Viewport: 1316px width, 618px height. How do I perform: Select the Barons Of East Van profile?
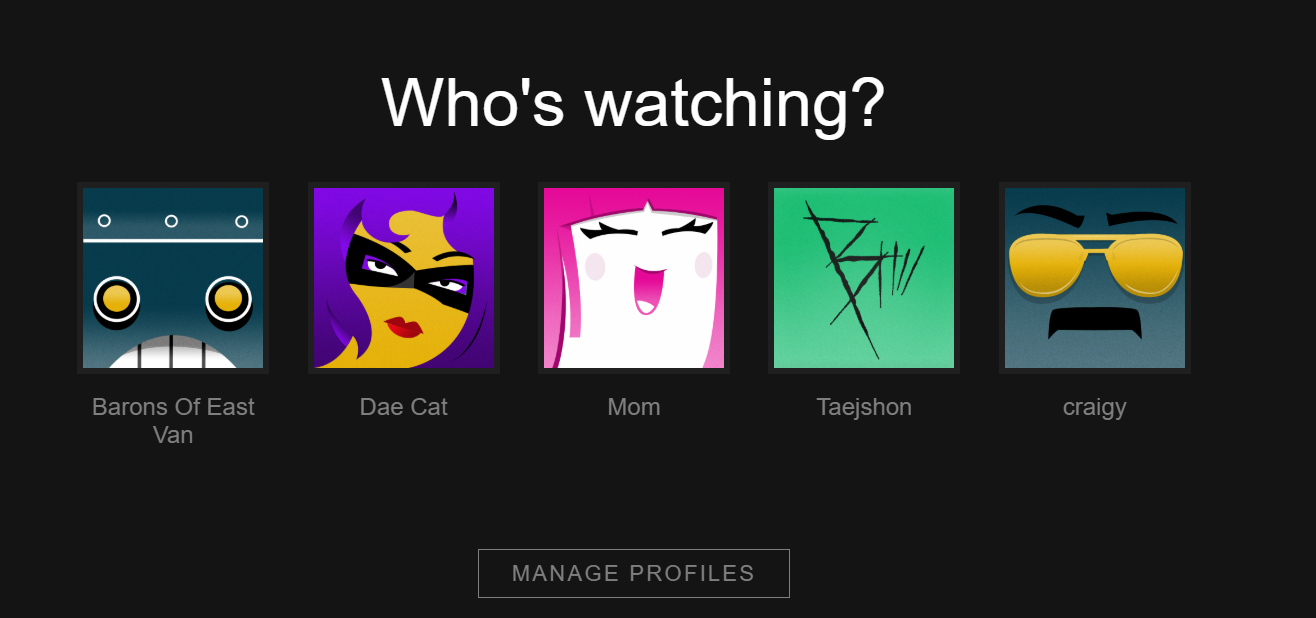[x=173, y=278]
